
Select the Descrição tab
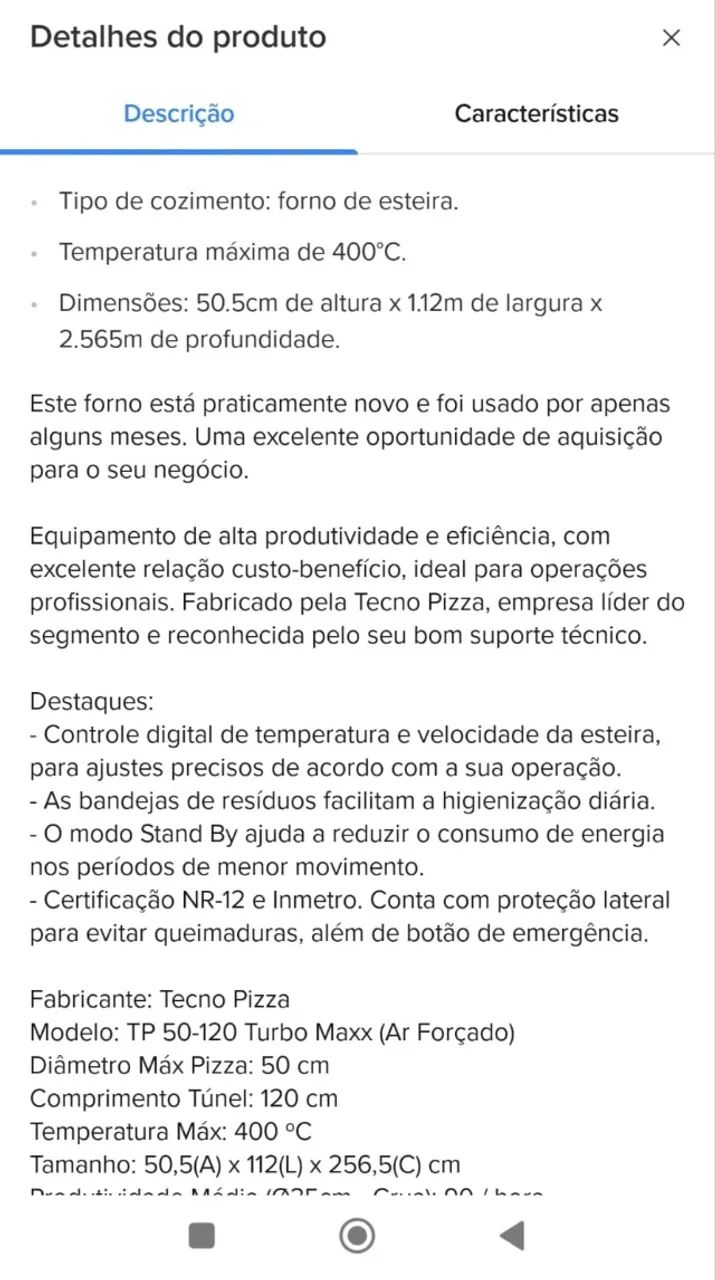click(x=179, y=113)
